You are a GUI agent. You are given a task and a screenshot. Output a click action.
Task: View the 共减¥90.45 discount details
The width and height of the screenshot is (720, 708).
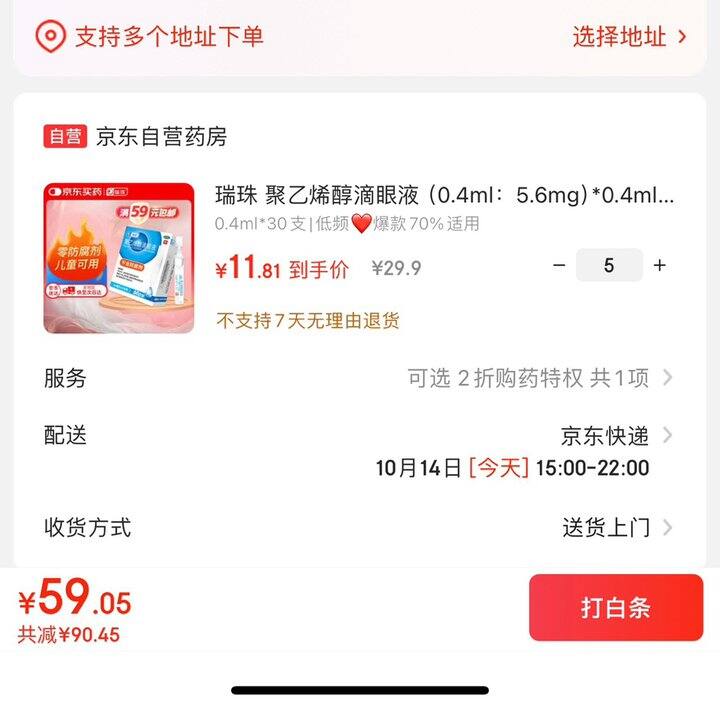tap(69, 634)
